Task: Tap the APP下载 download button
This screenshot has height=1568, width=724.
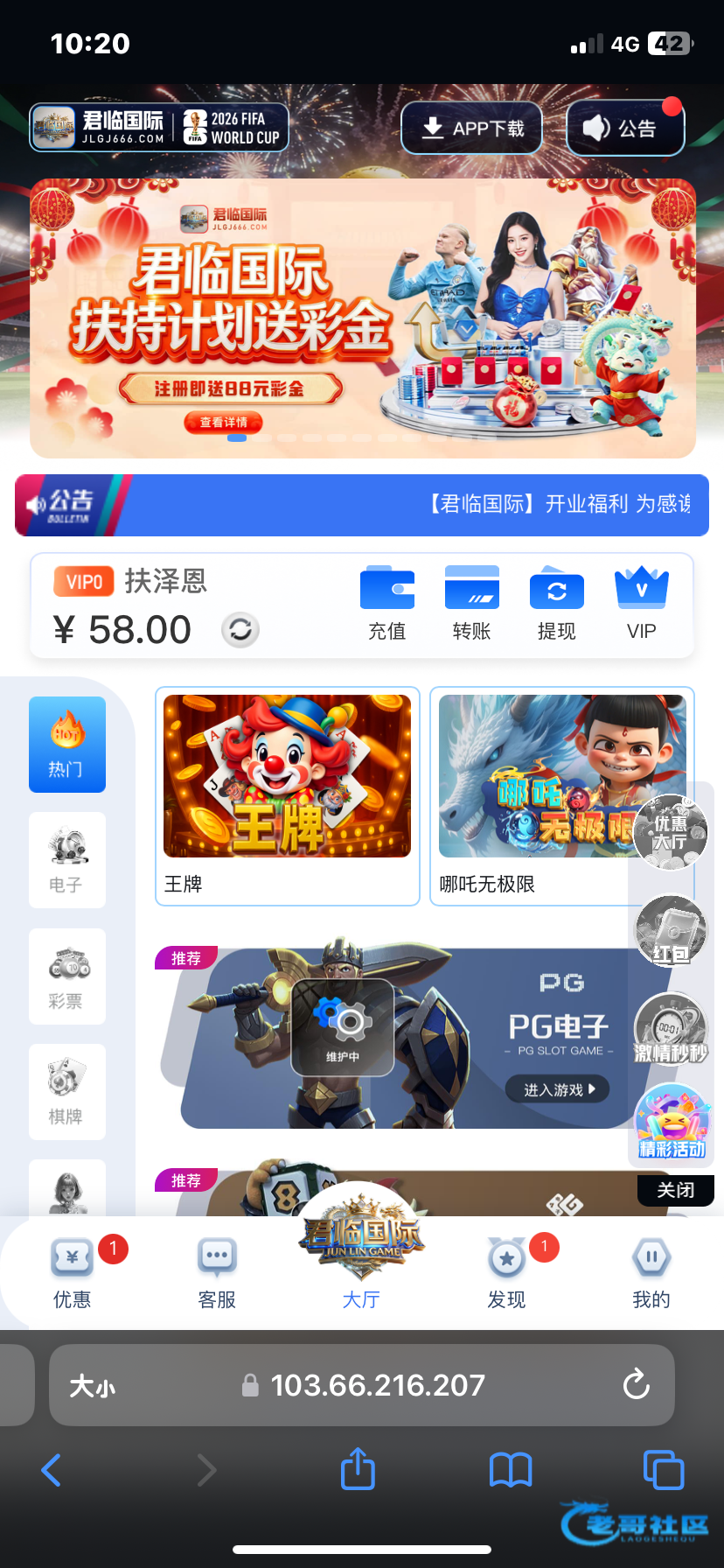Action: 471,129
